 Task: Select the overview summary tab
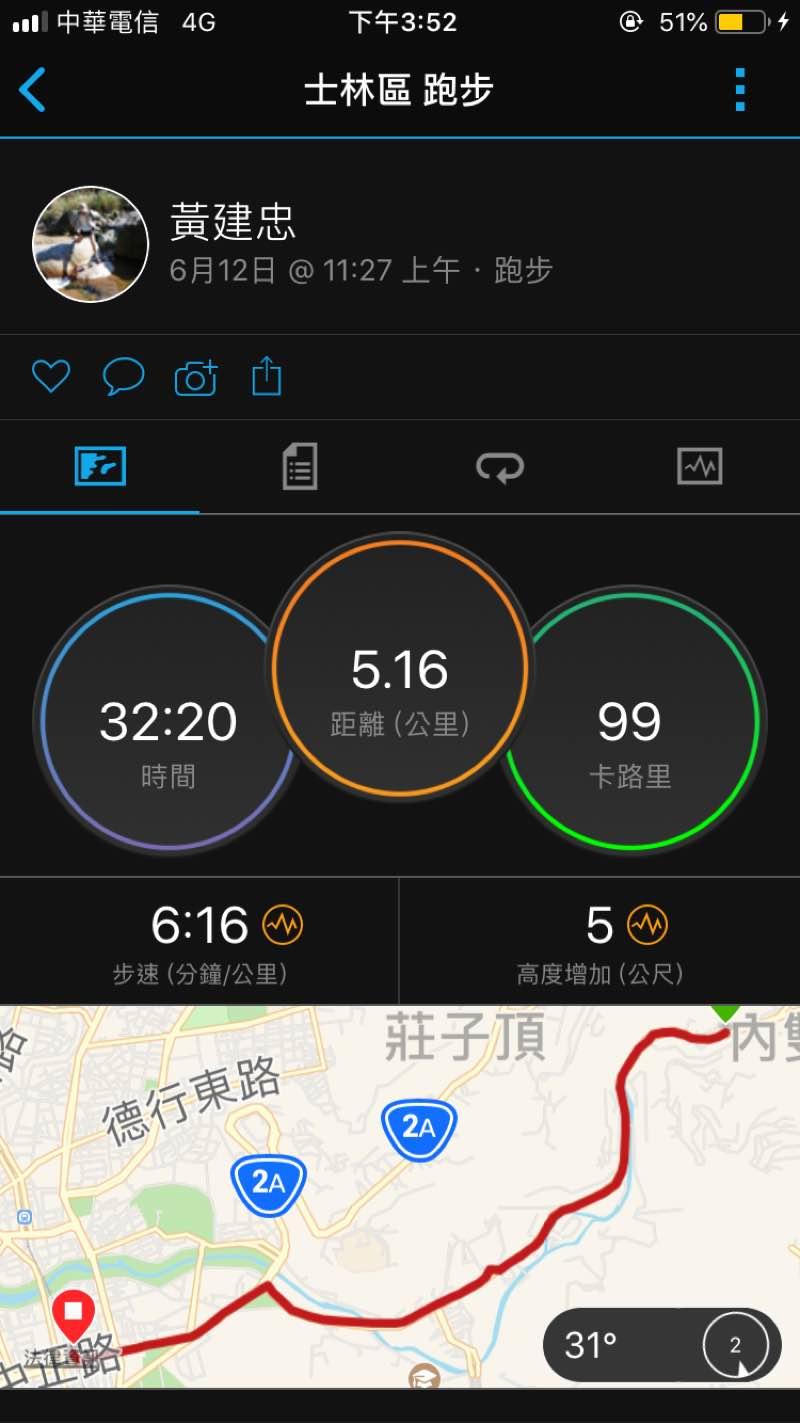[100, 466]
